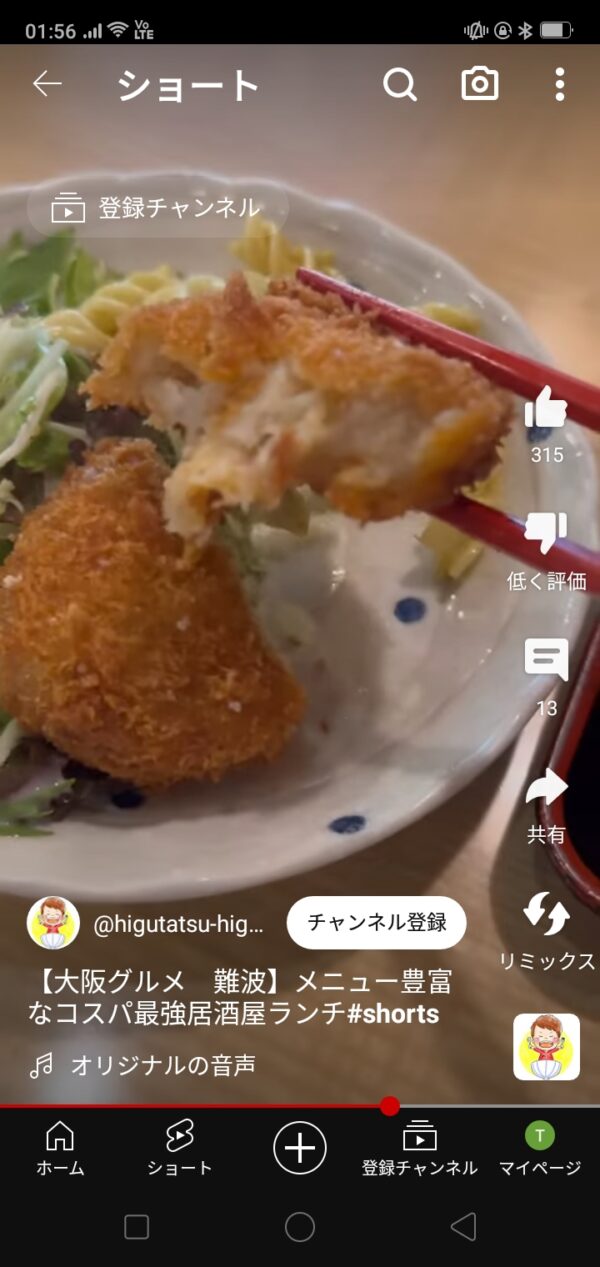Open the マイページ tab
This screenshot has width=600, height=1267.
pos(539,1147)
